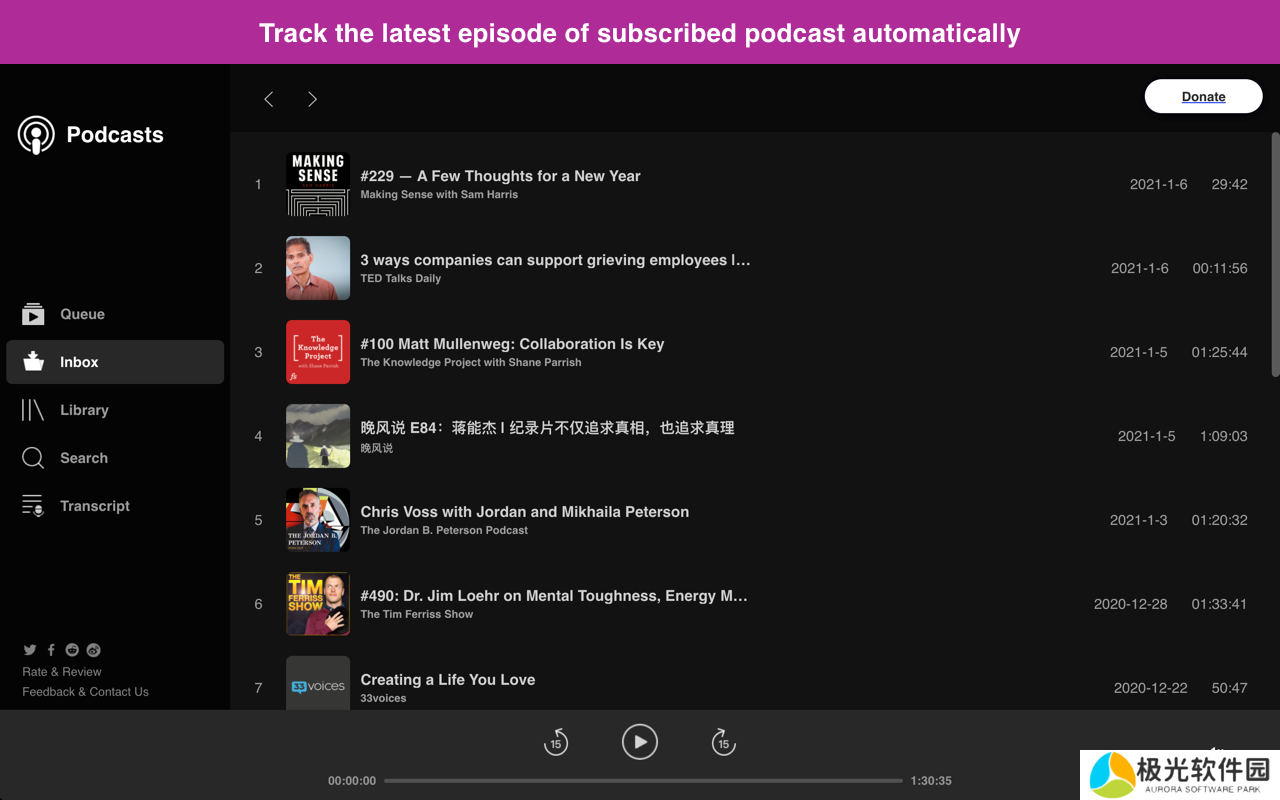Open Chris Voss with Jordan and Mikhaila Peterson

coord(524,512)
